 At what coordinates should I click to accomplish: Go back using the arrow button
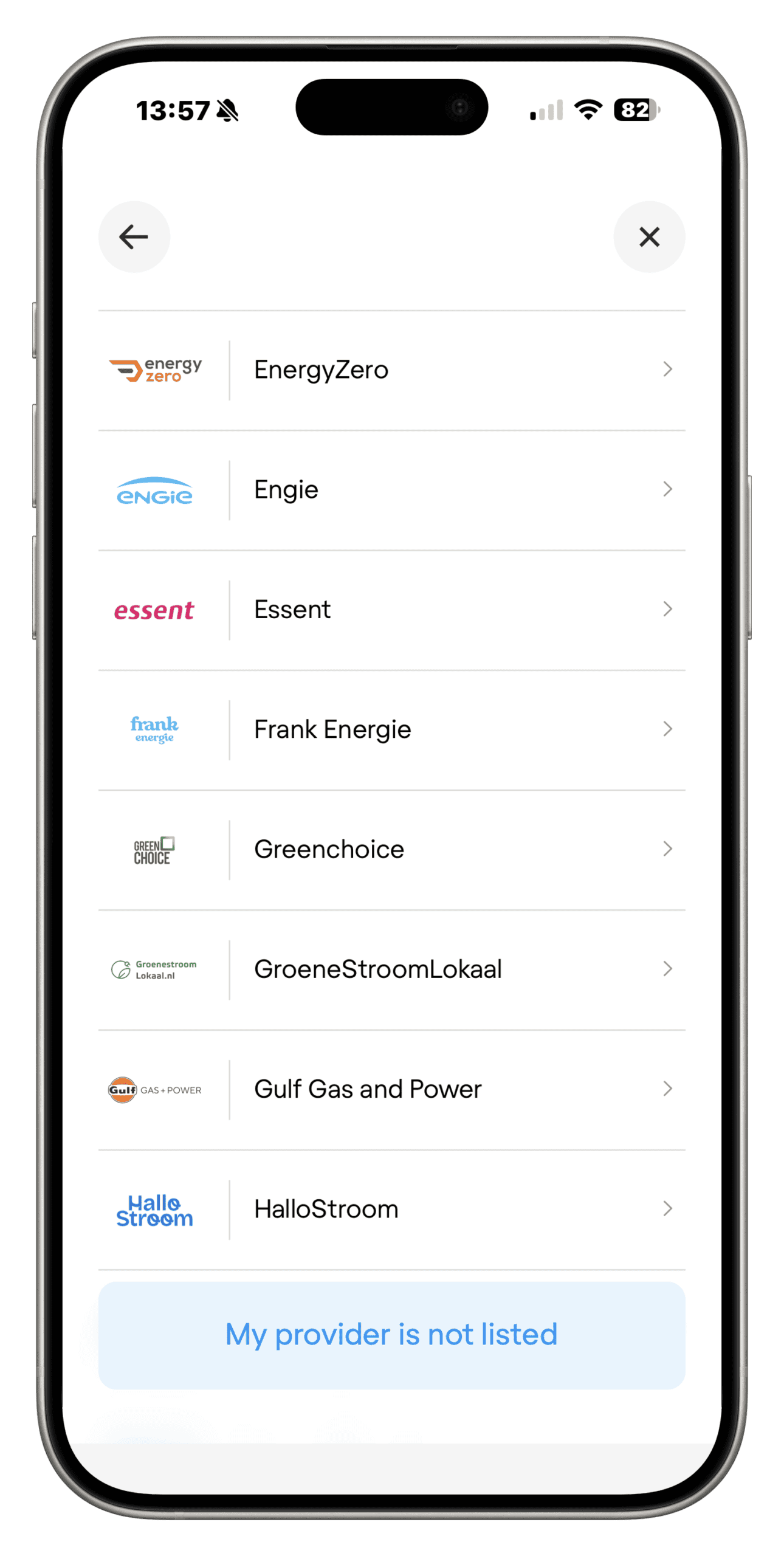134,237
